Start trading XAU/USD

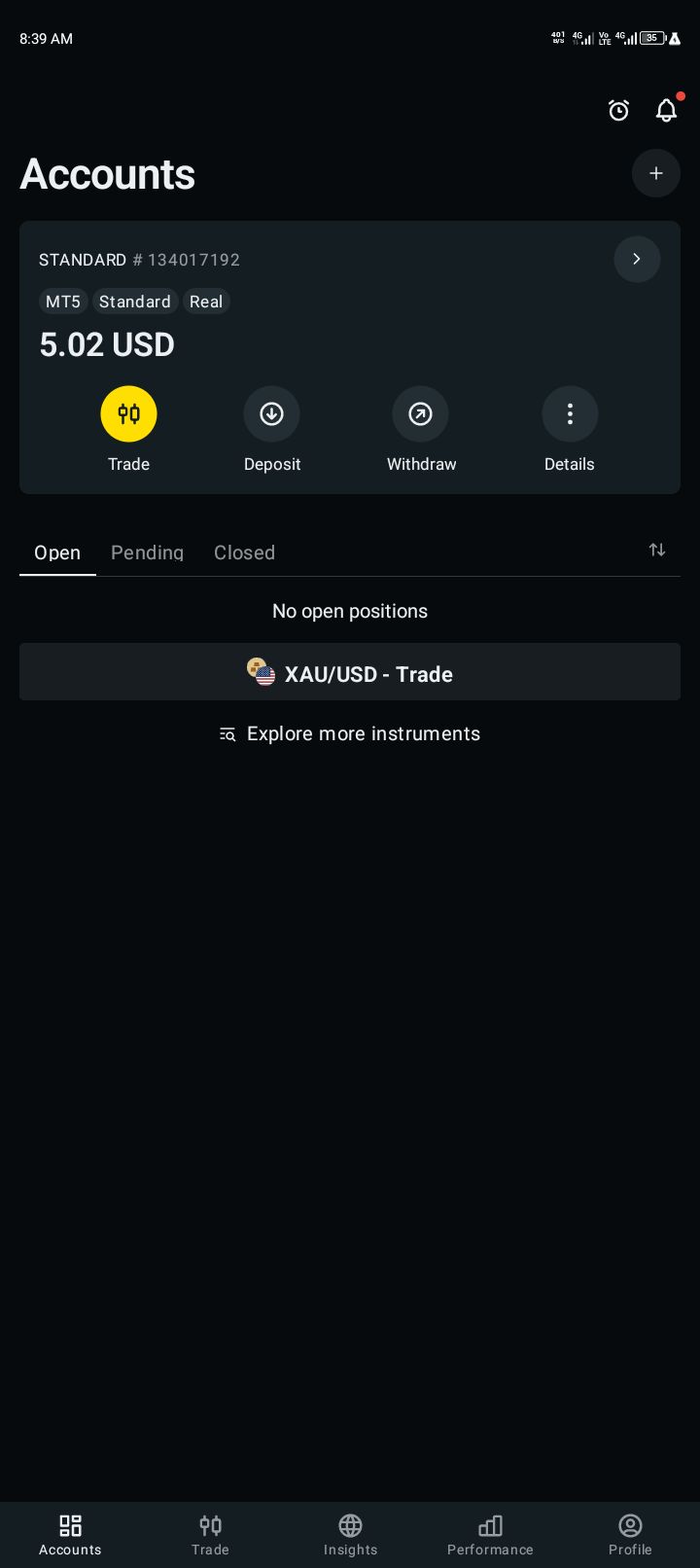(350, 673)
